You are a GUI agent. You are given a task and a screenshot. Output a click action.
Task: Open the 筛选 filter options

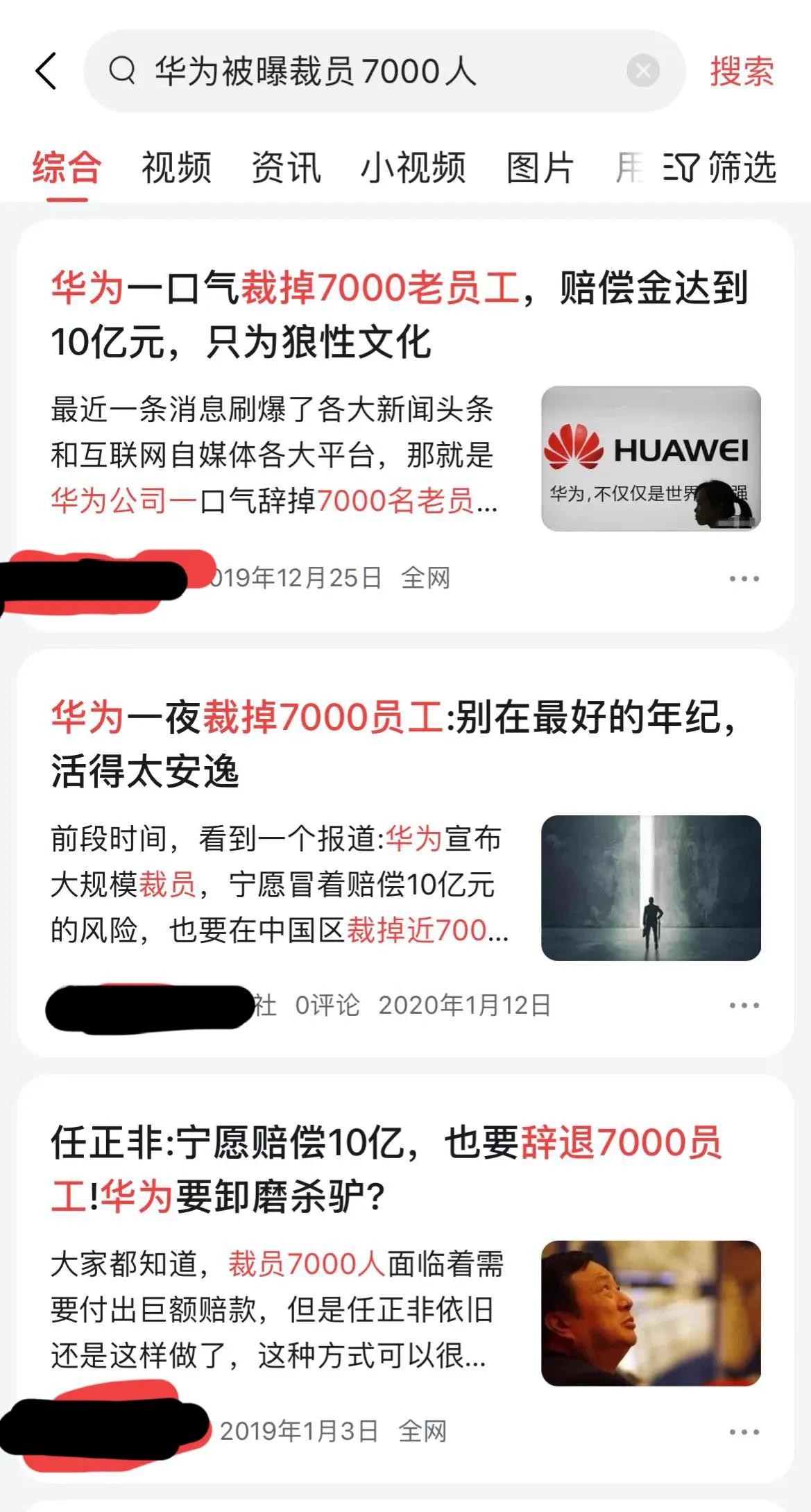click(x=720, y=168)
